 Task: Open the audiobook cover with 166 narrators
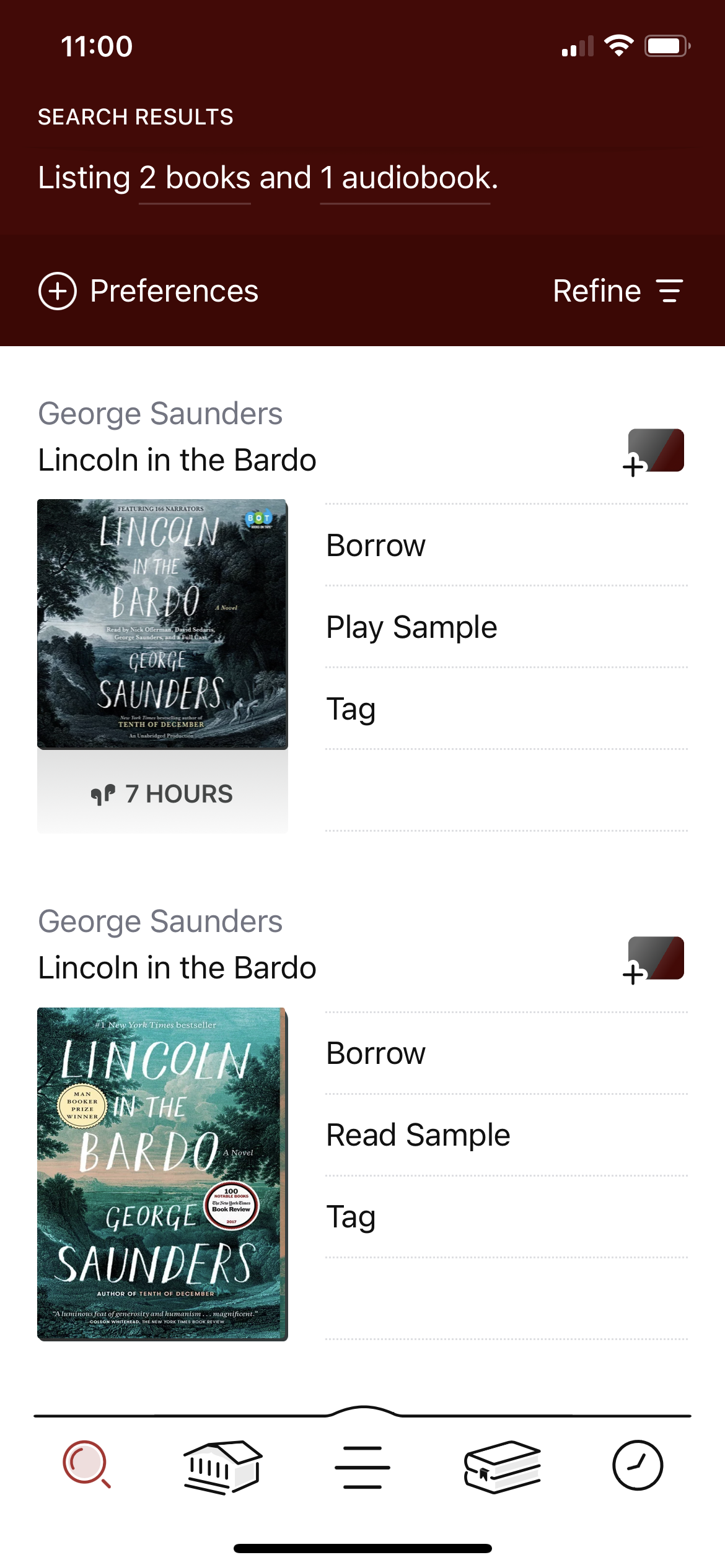162,624
